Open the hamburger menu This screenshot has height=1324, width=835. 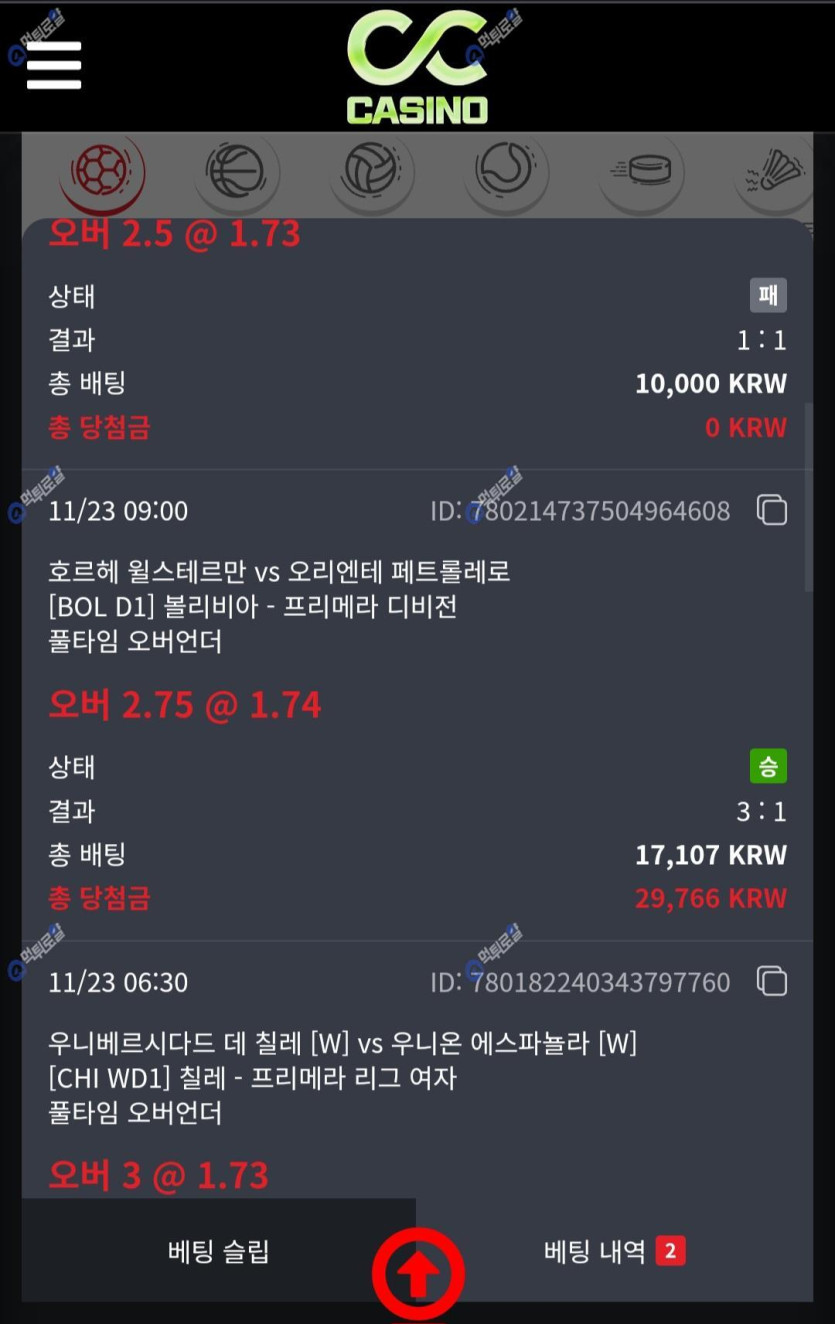tap(54, 64)
